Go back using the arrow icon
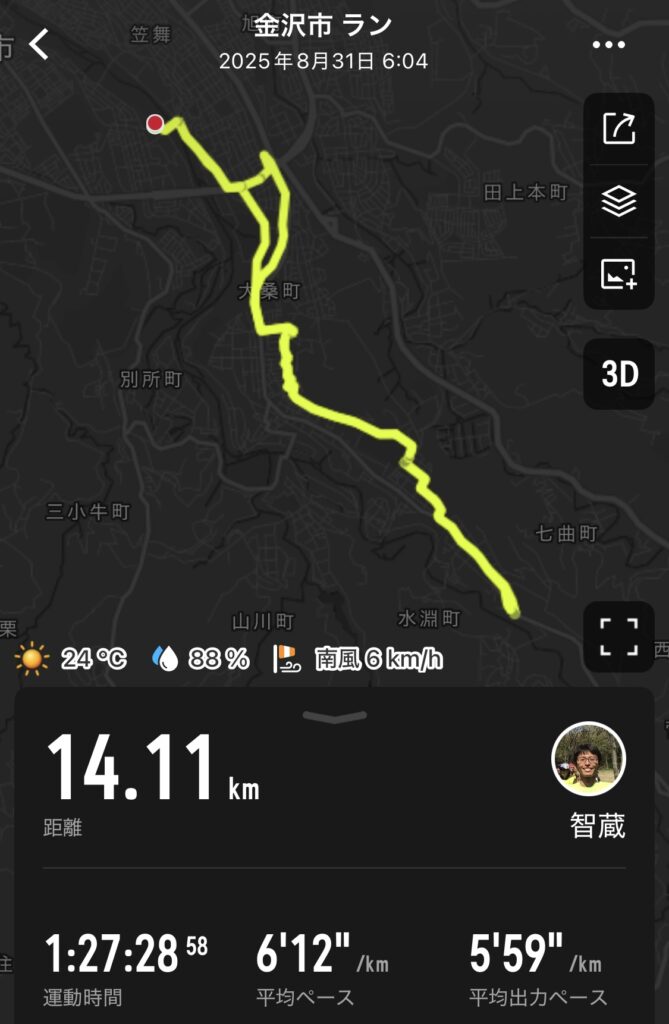This screenshot has height=1024, width=669. click(39, 44)
